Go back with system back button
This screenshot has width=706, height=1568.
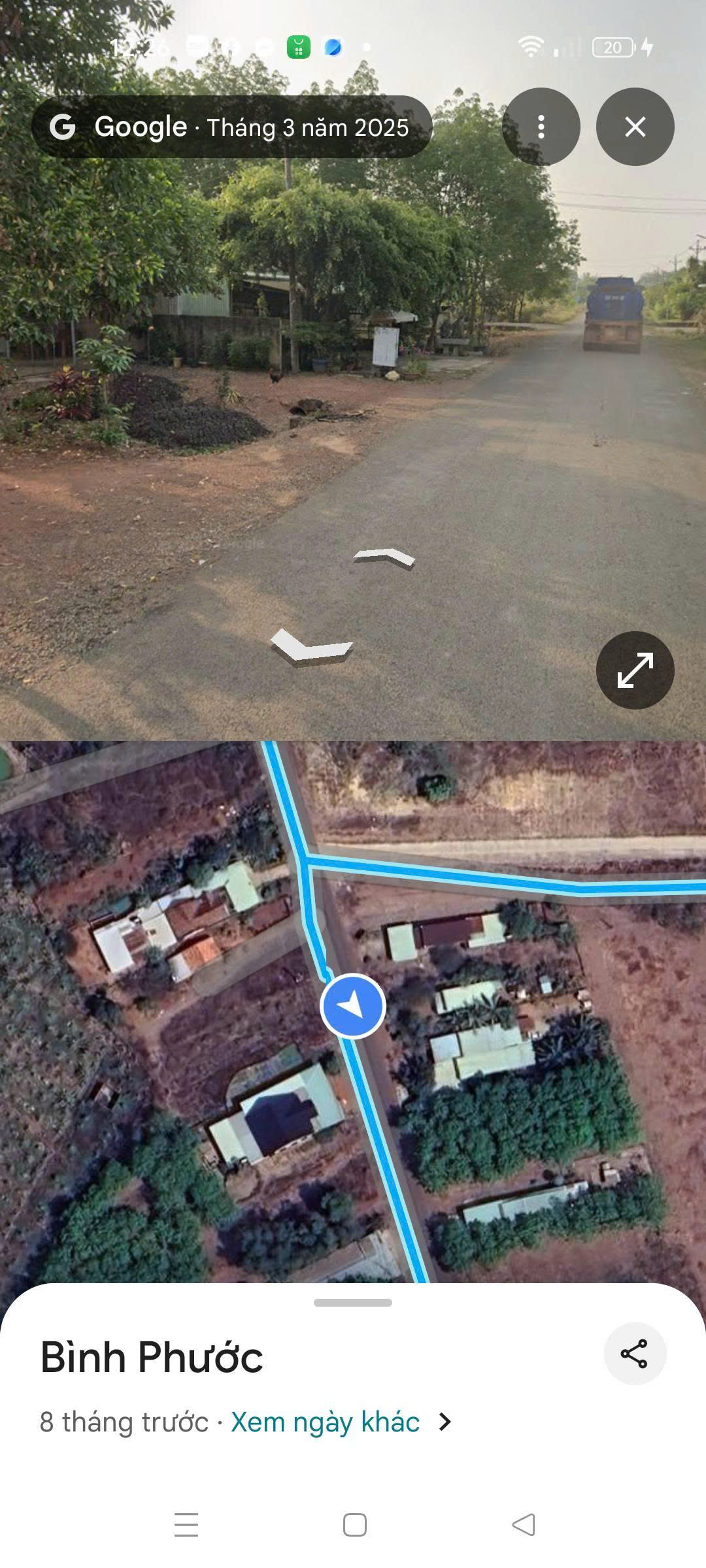(523, 1525)
